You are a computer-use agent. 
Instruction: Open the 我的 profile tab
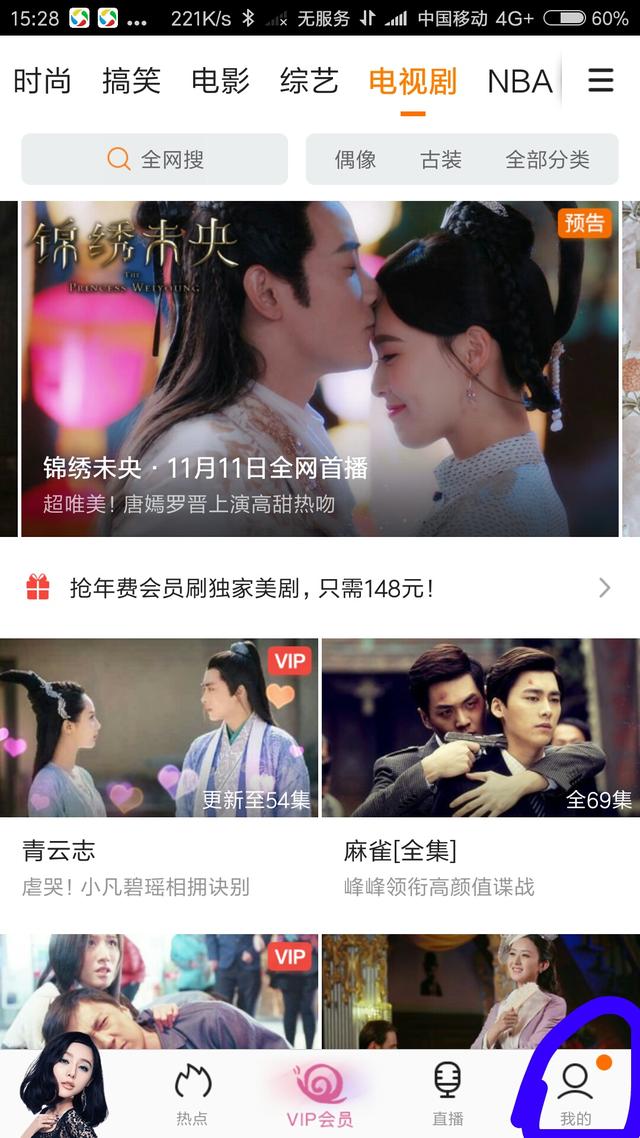pos(575,1094)
